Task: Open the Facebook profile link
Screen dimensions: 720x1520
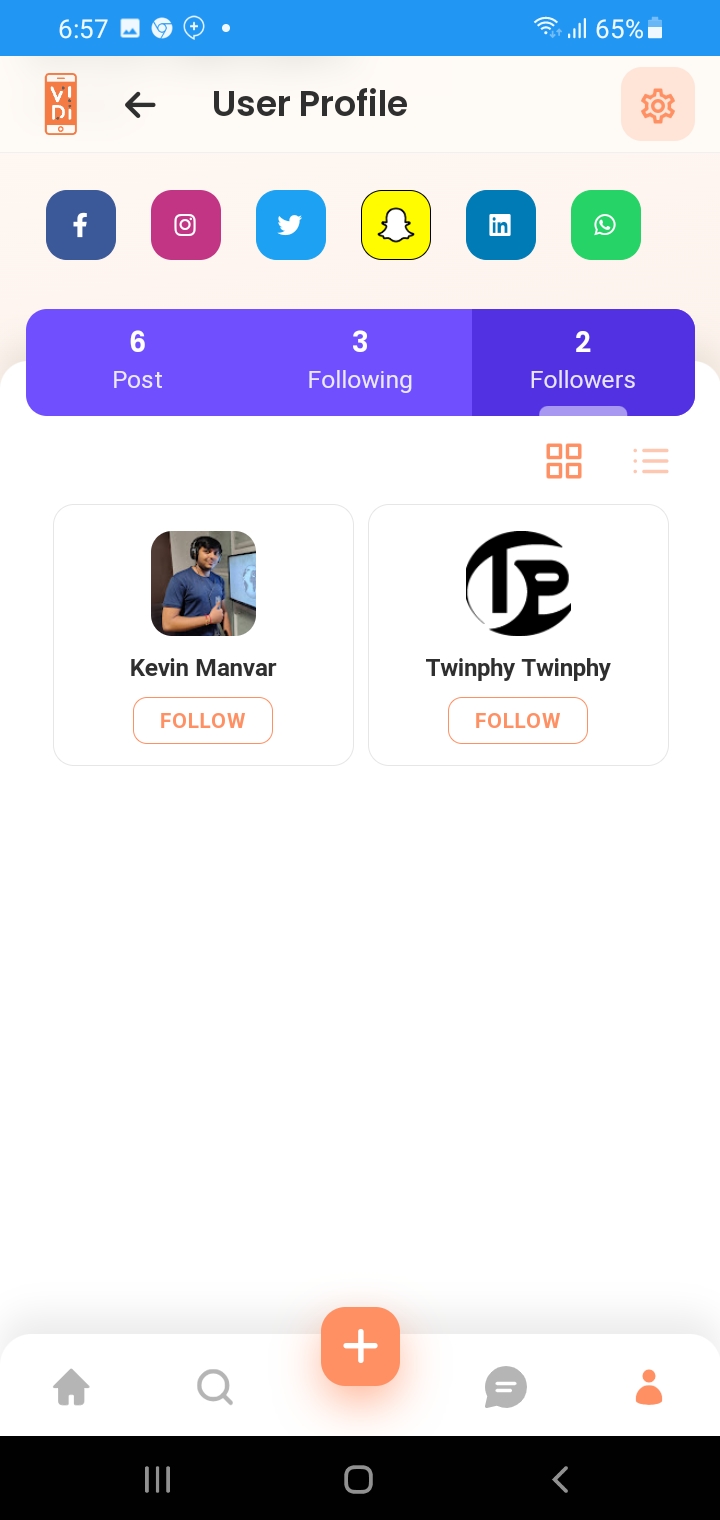Action: click(x=81, y=225)
